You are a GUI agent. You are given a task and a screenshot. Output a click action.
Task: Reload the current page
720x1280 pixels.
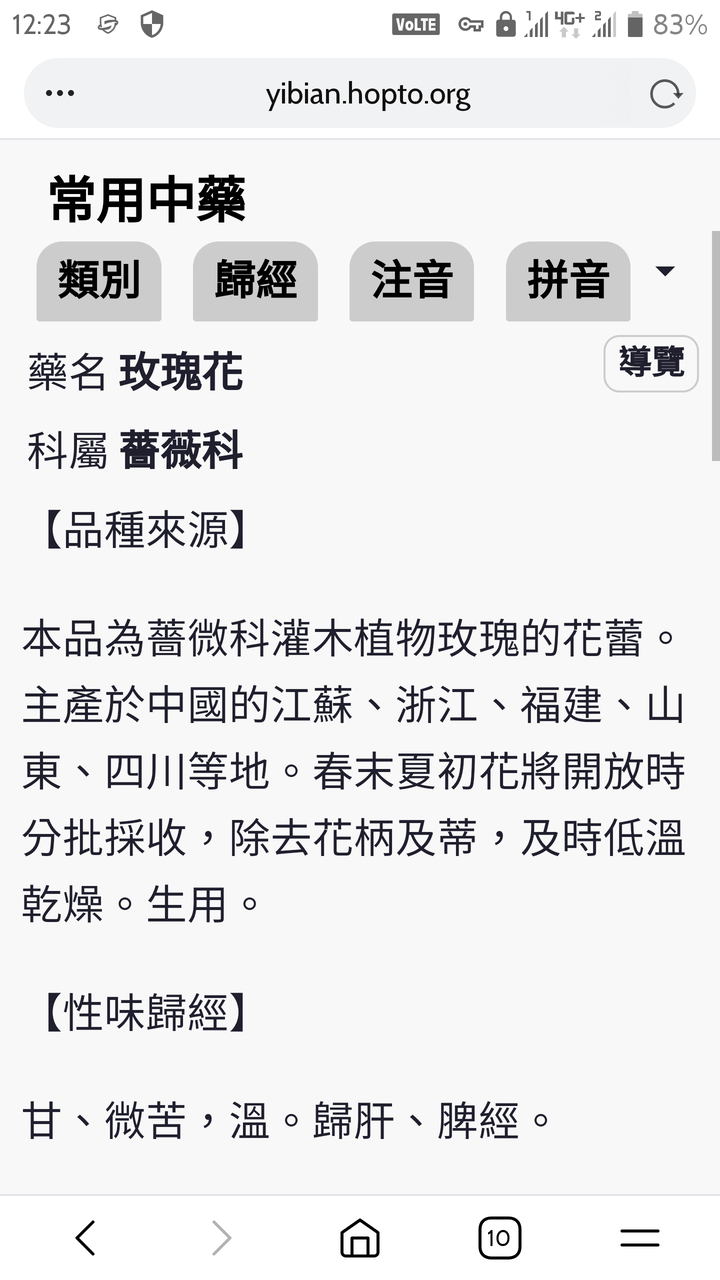point(665,95)
